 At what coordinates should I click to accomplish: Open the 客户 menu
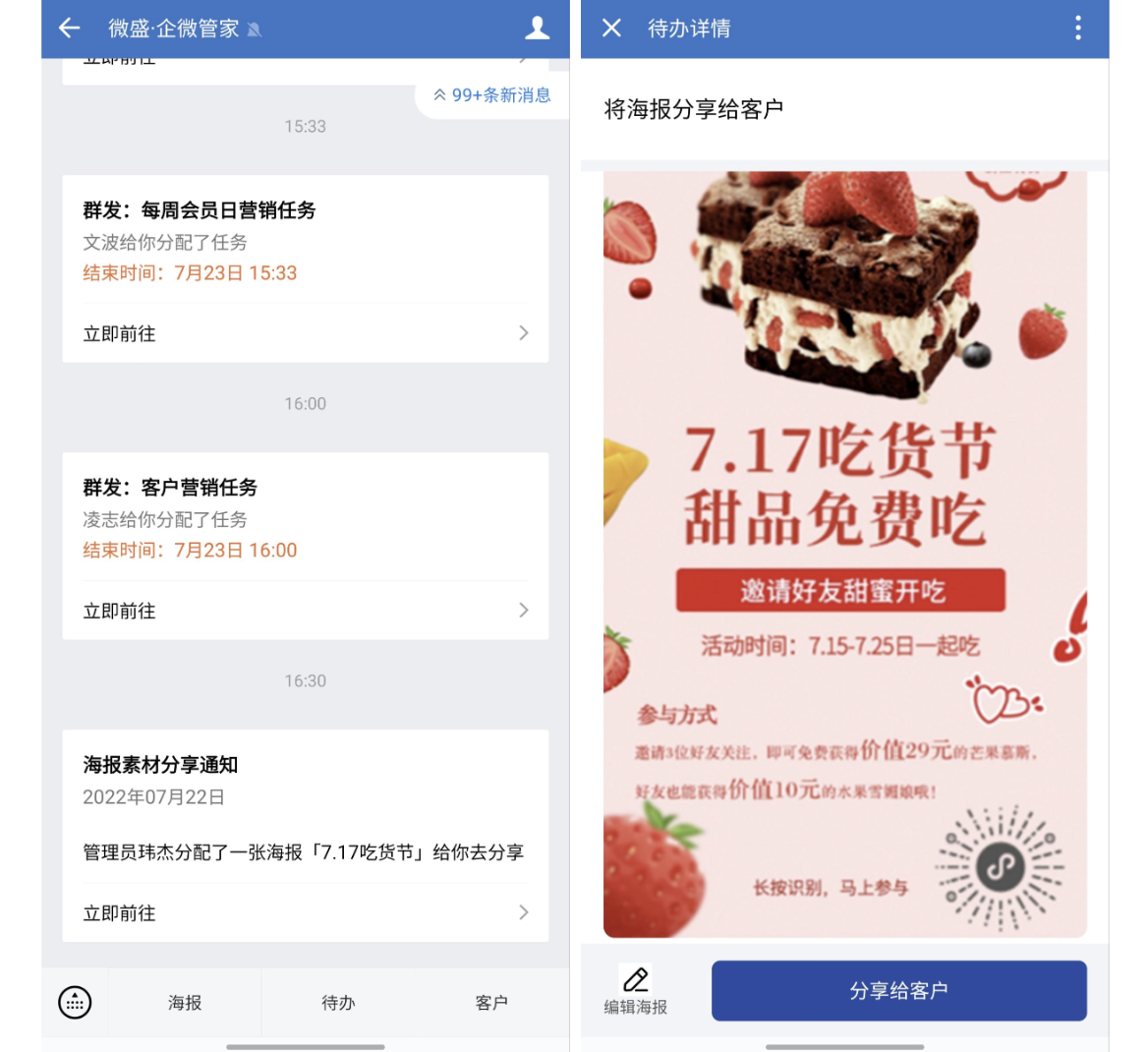(491, 1002)
